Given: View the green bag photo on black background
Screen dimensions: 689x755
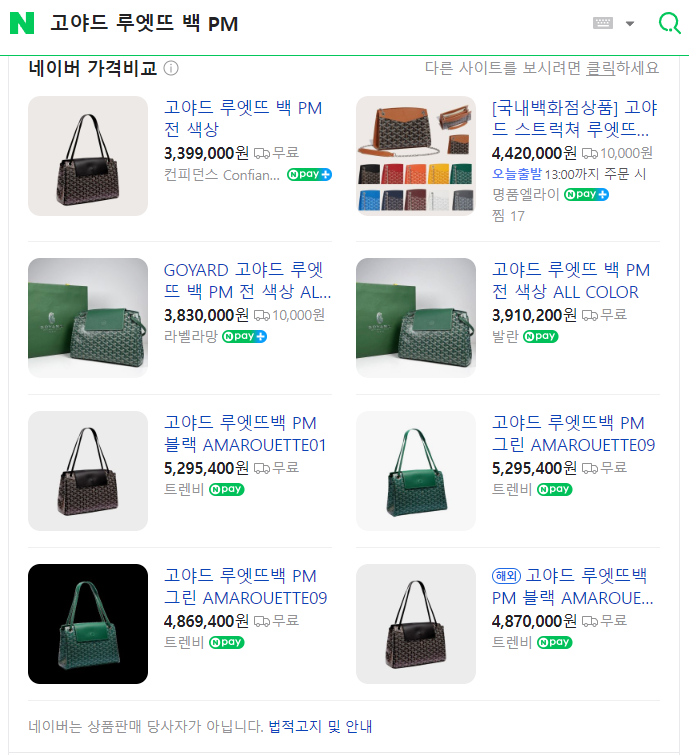Looking at the screenshot, I should (88, 624).
